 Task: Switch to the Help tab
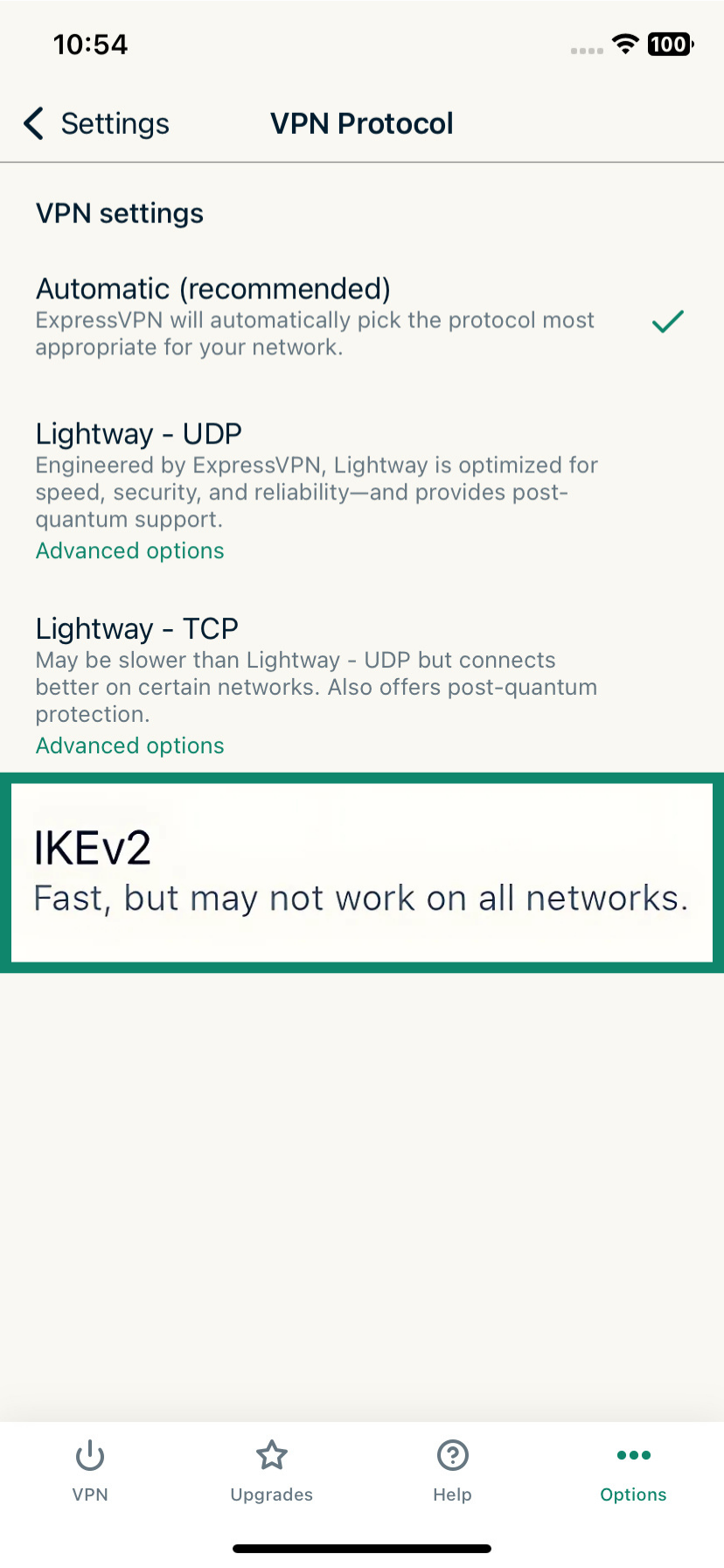[x=452, y=1472]
